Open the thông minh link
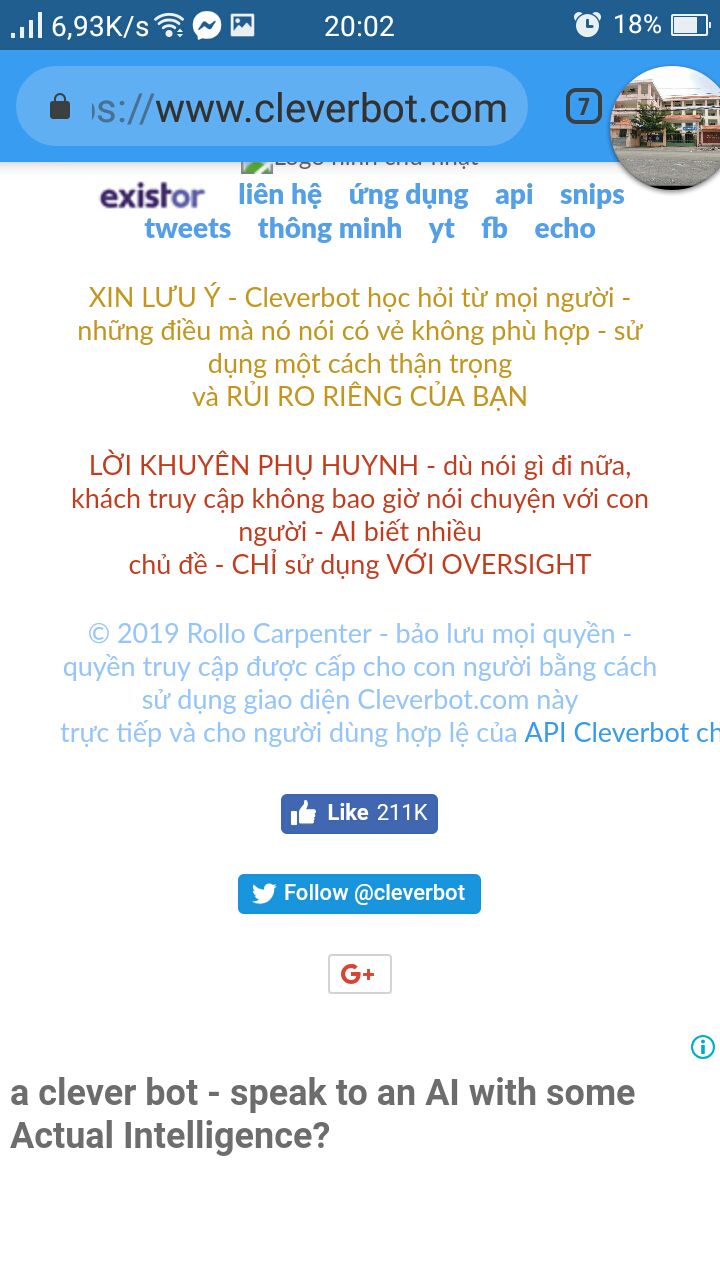 [330, 229]
